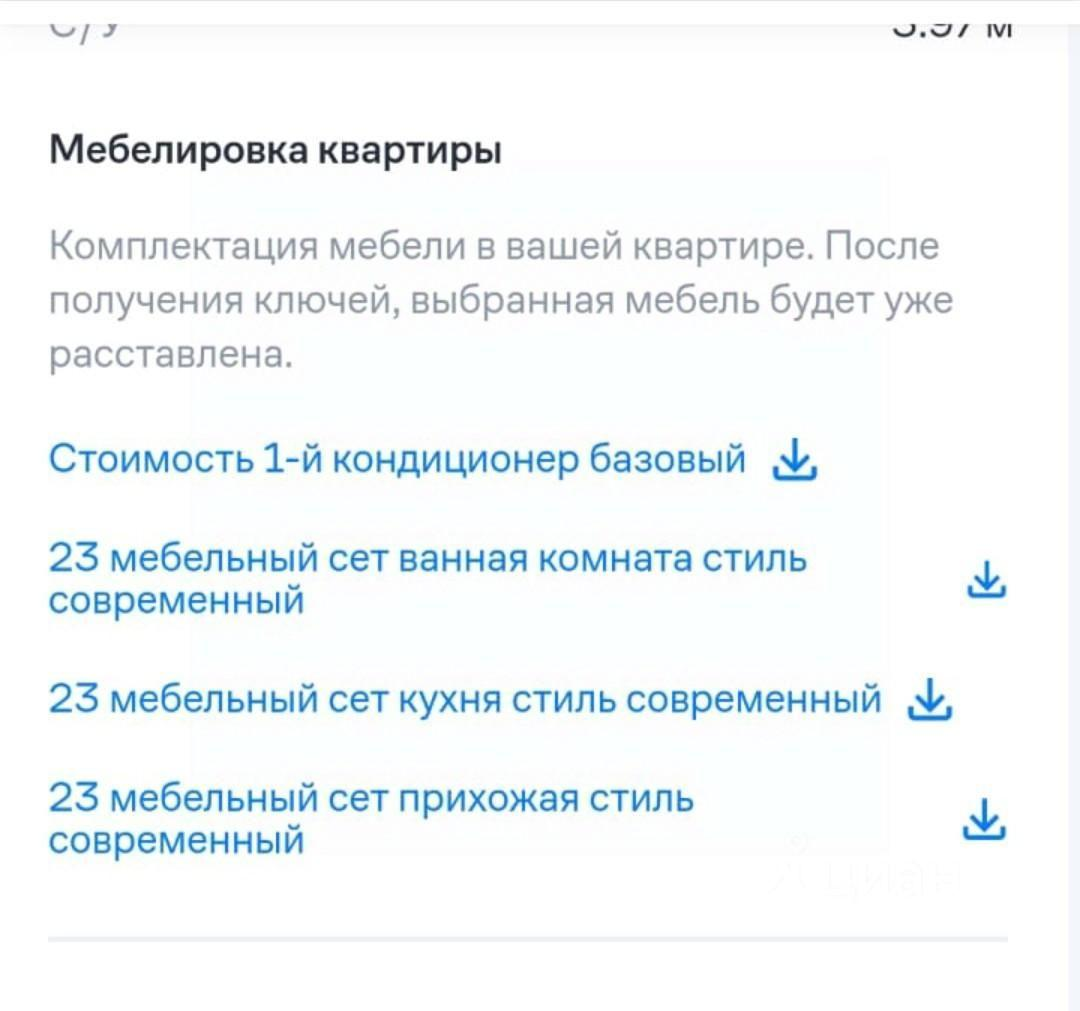The height and width of the screenshot is (1011, 1080).
Task: Download the ванная комната furniture set file
Action: coord(986,580)
